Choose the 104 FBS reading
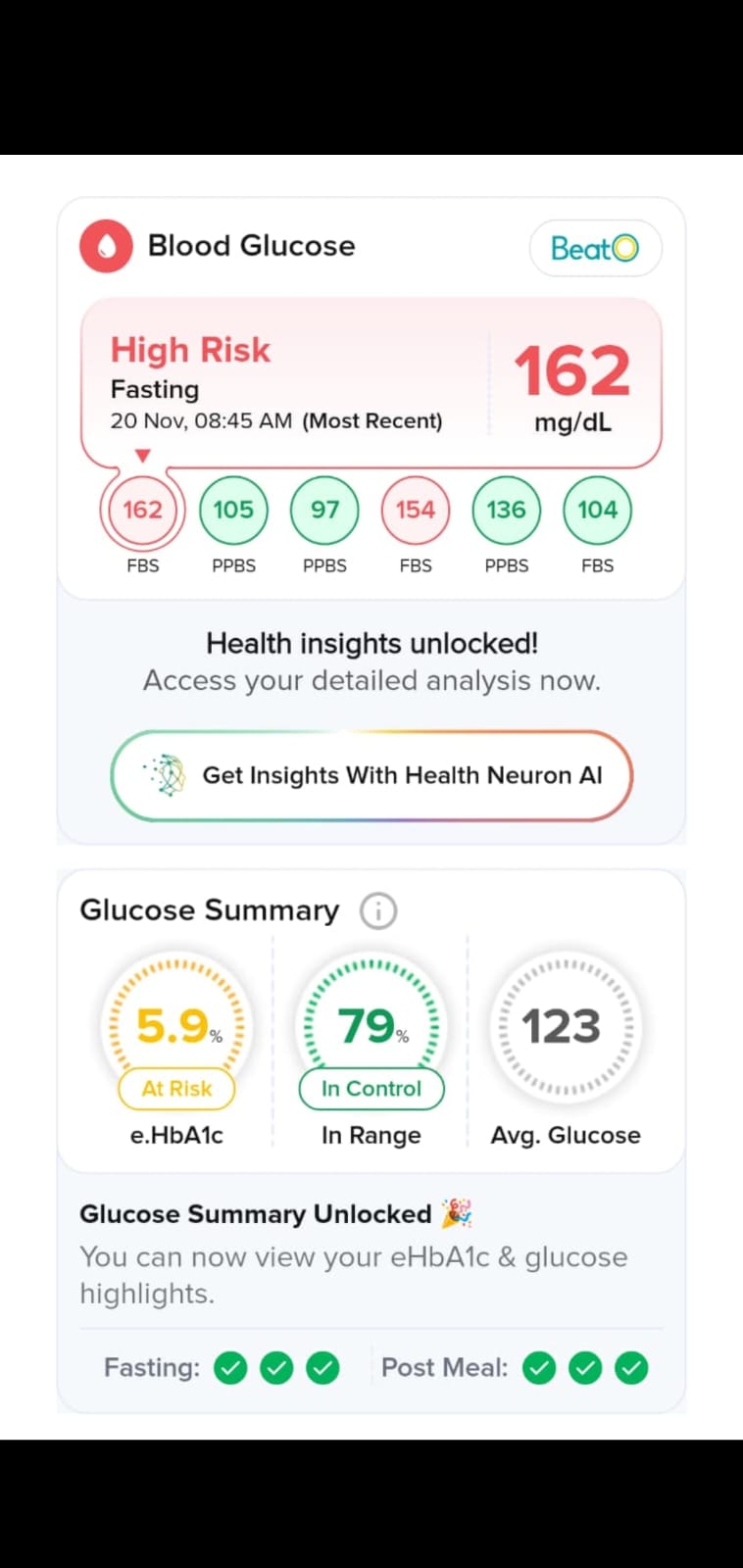Viewport: 743px width, 1568px height. click(597, 510)
